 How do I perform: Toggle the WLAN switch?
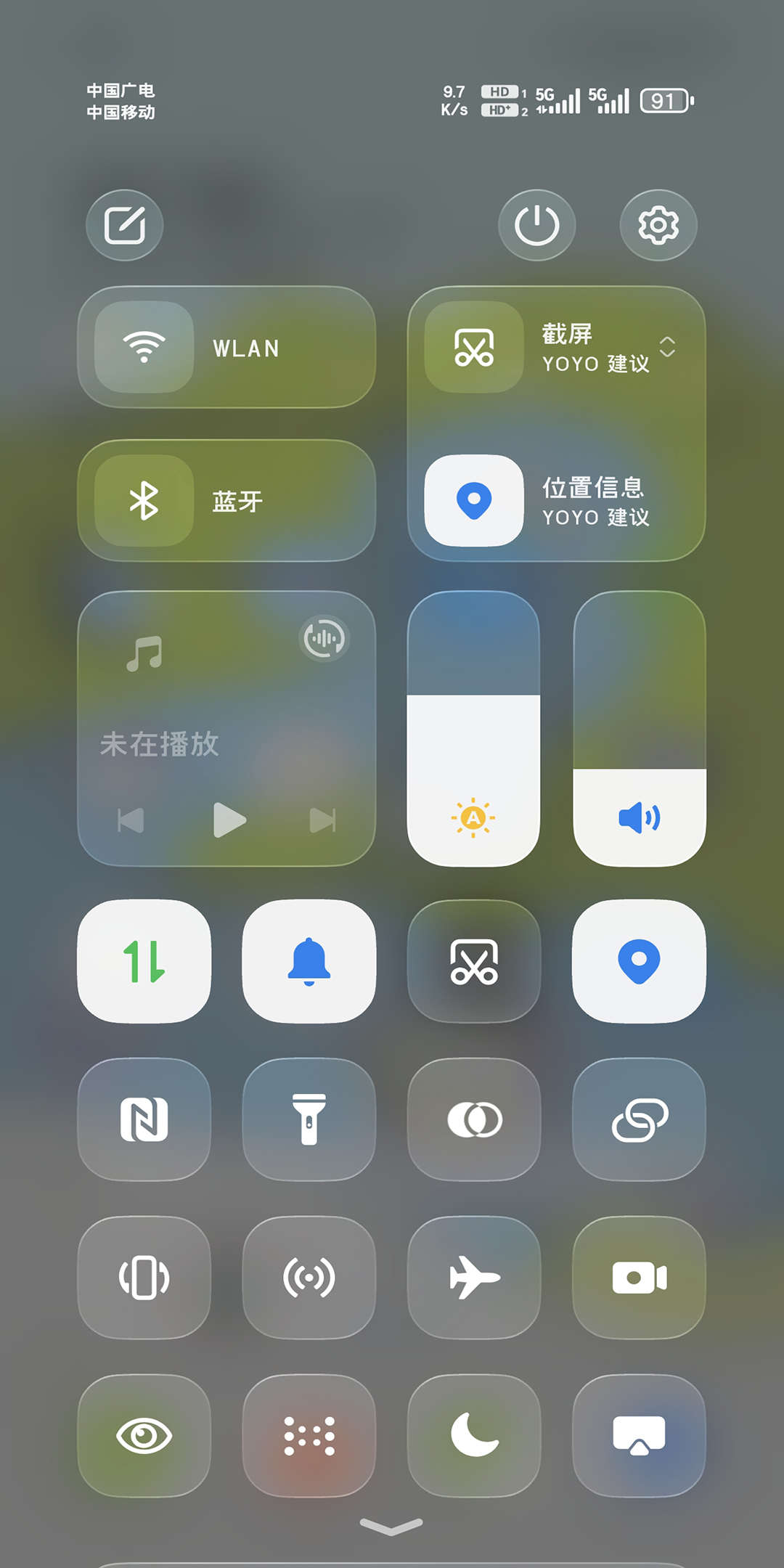(x=144, y=348)
